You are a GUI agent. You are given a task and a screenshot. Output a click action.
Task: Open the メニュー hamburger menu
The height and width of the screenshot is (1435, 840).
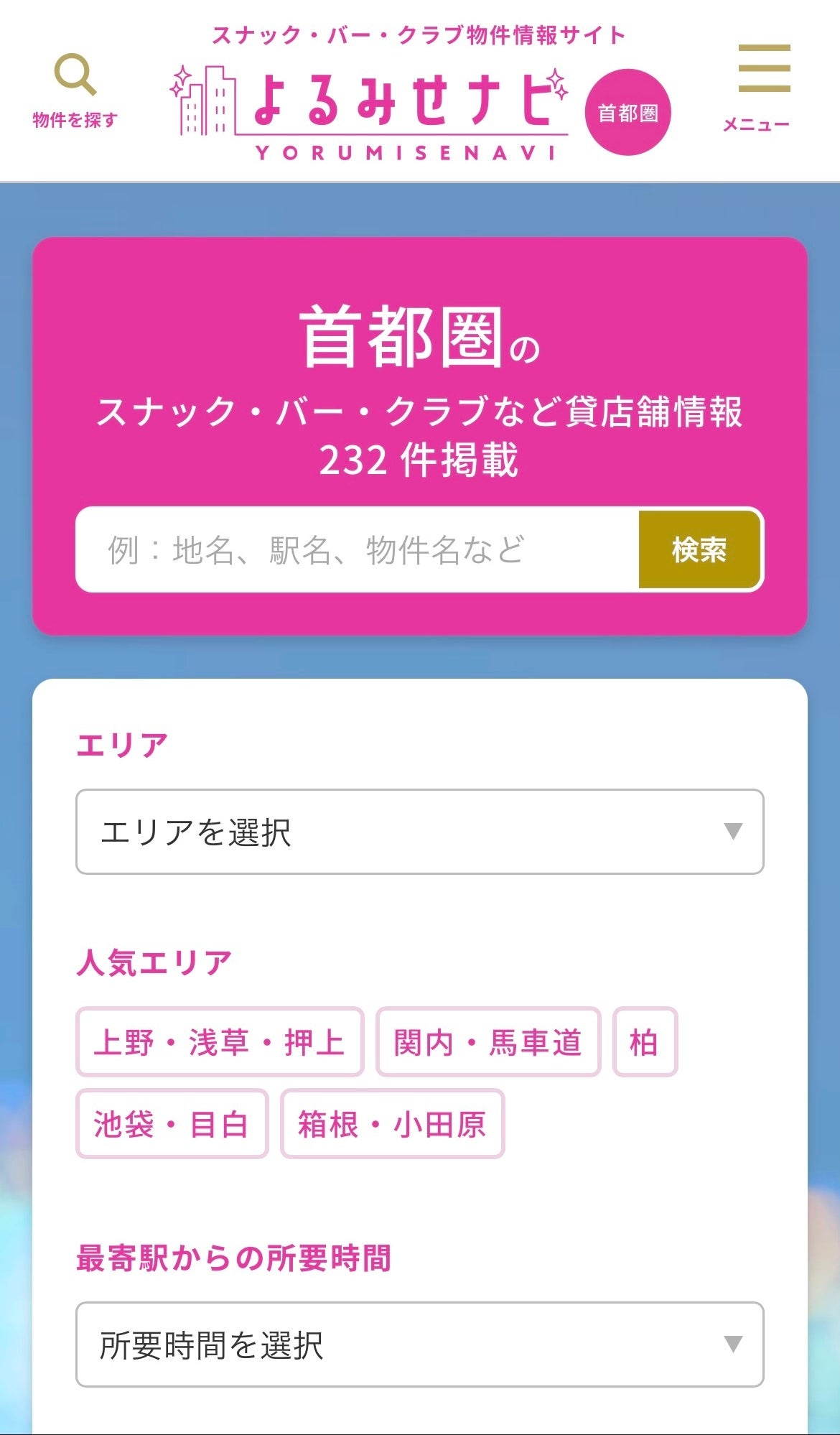[x=762, y=86]
